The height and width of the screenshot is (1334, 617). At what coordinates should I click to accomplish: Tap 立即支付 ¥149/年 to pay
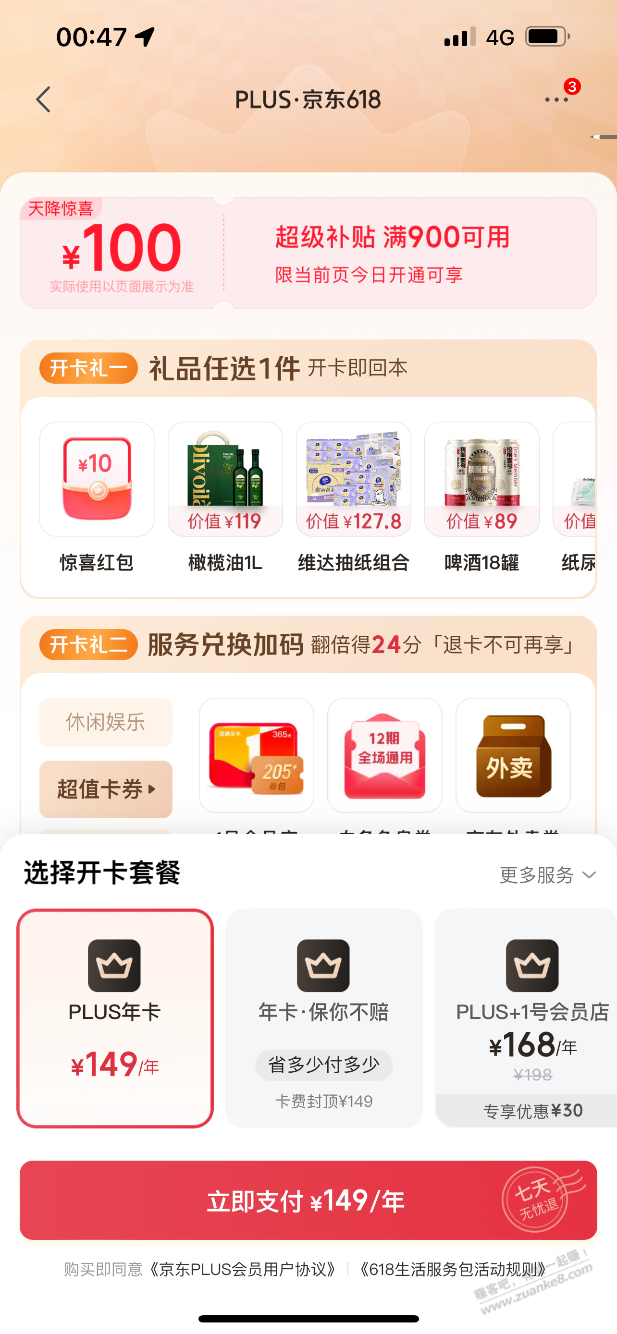click(x=308, y=1200)
